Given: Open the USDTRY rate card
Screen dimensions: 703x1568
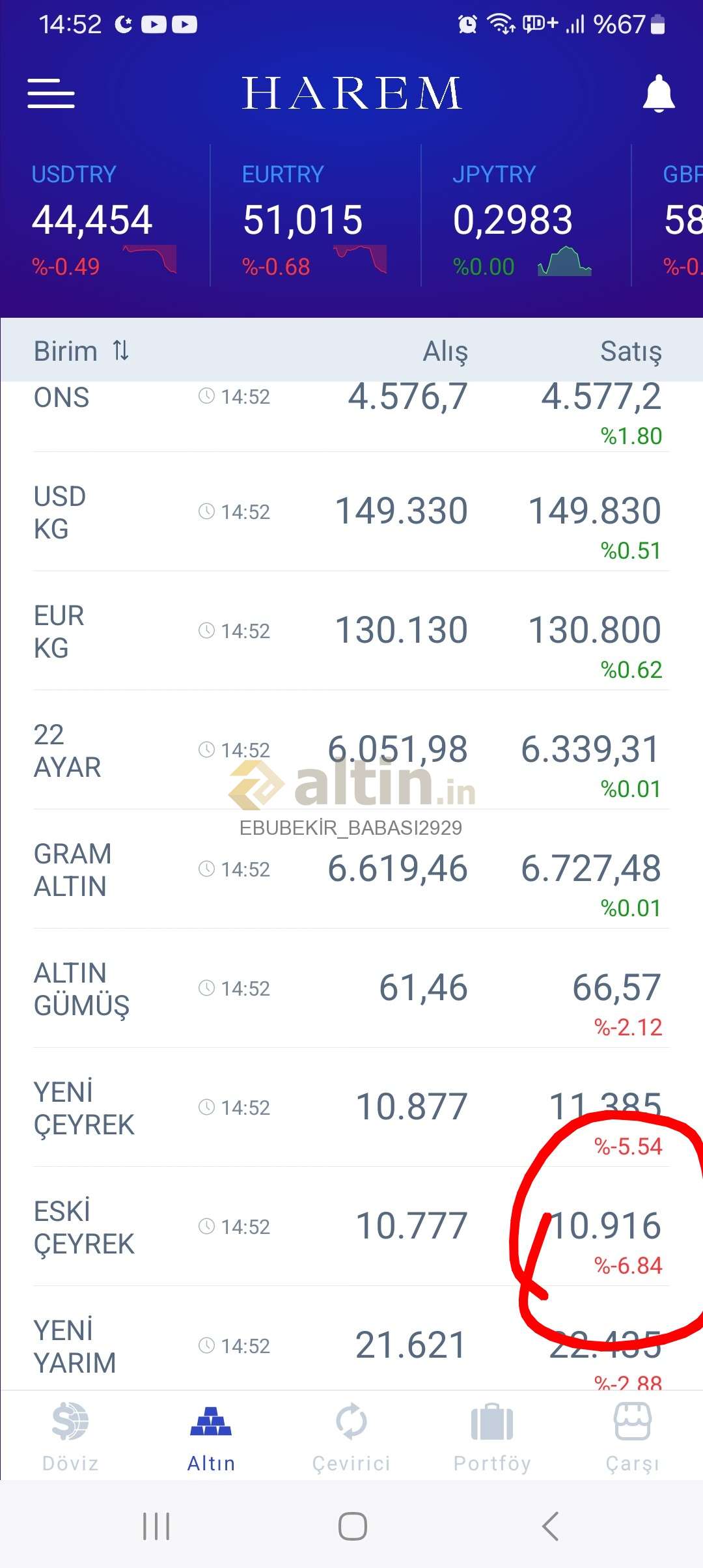Looking at the screenshot, I should [104, 219].
